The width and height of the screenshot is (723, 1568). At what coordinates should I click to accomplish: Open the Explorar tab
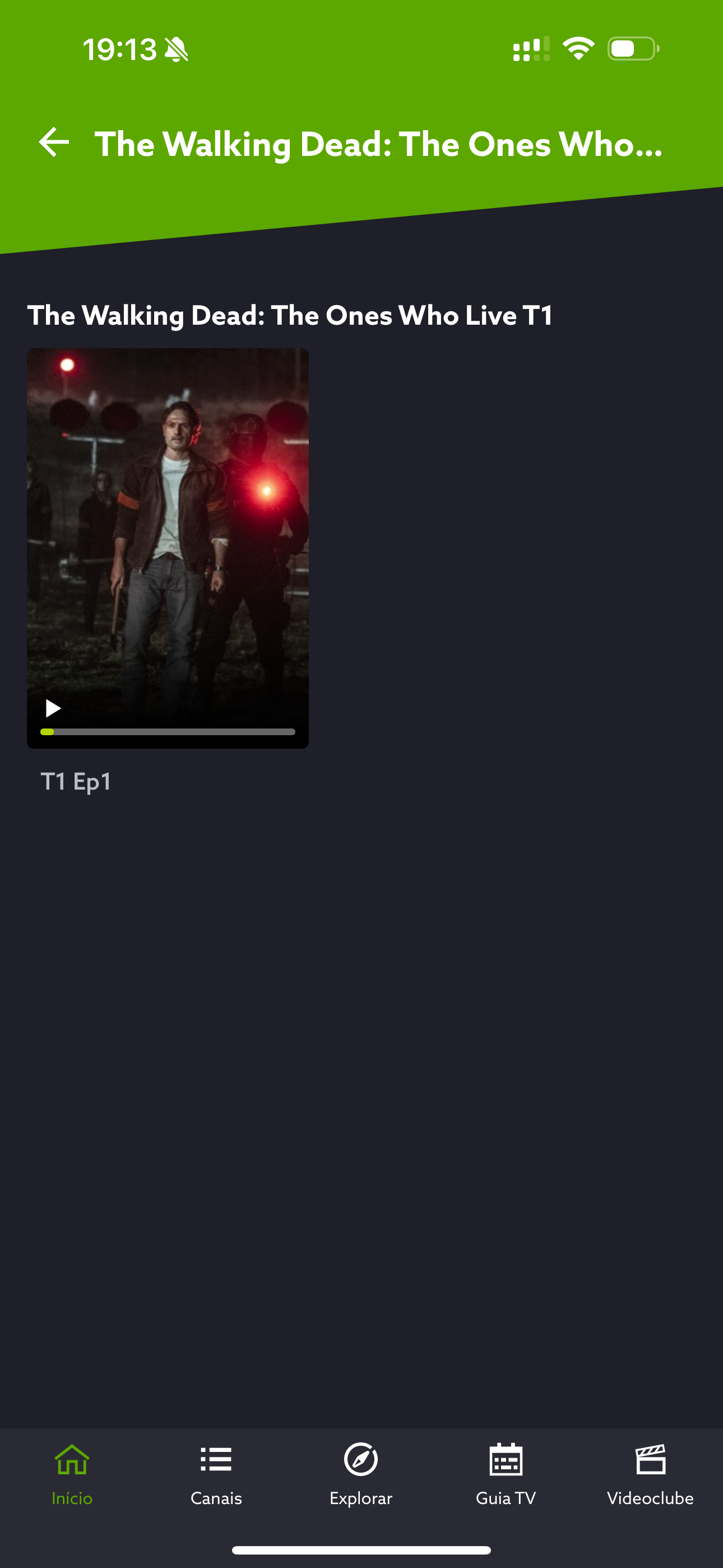(361, 1474)
